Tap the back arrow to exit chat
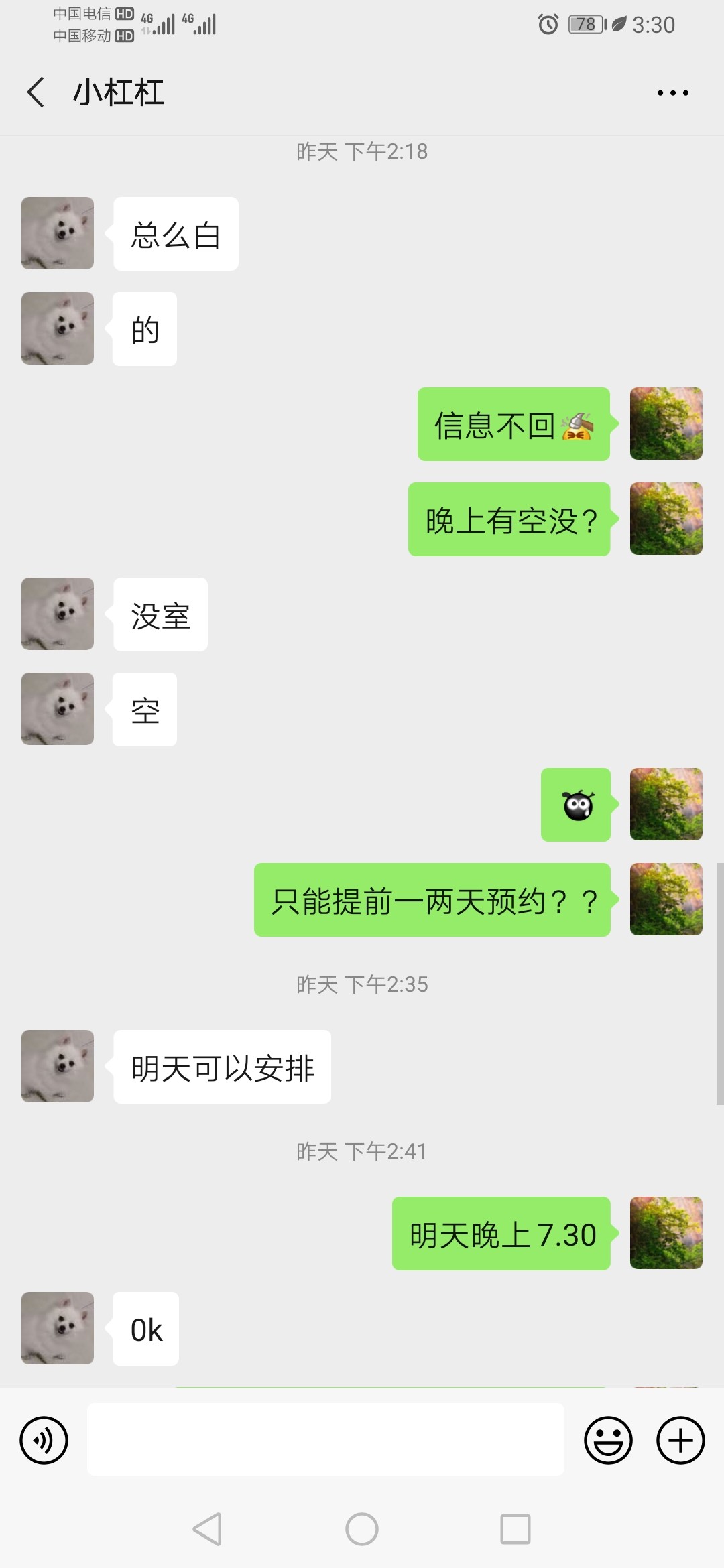724x1568 pixels. (x=36, y=92)
